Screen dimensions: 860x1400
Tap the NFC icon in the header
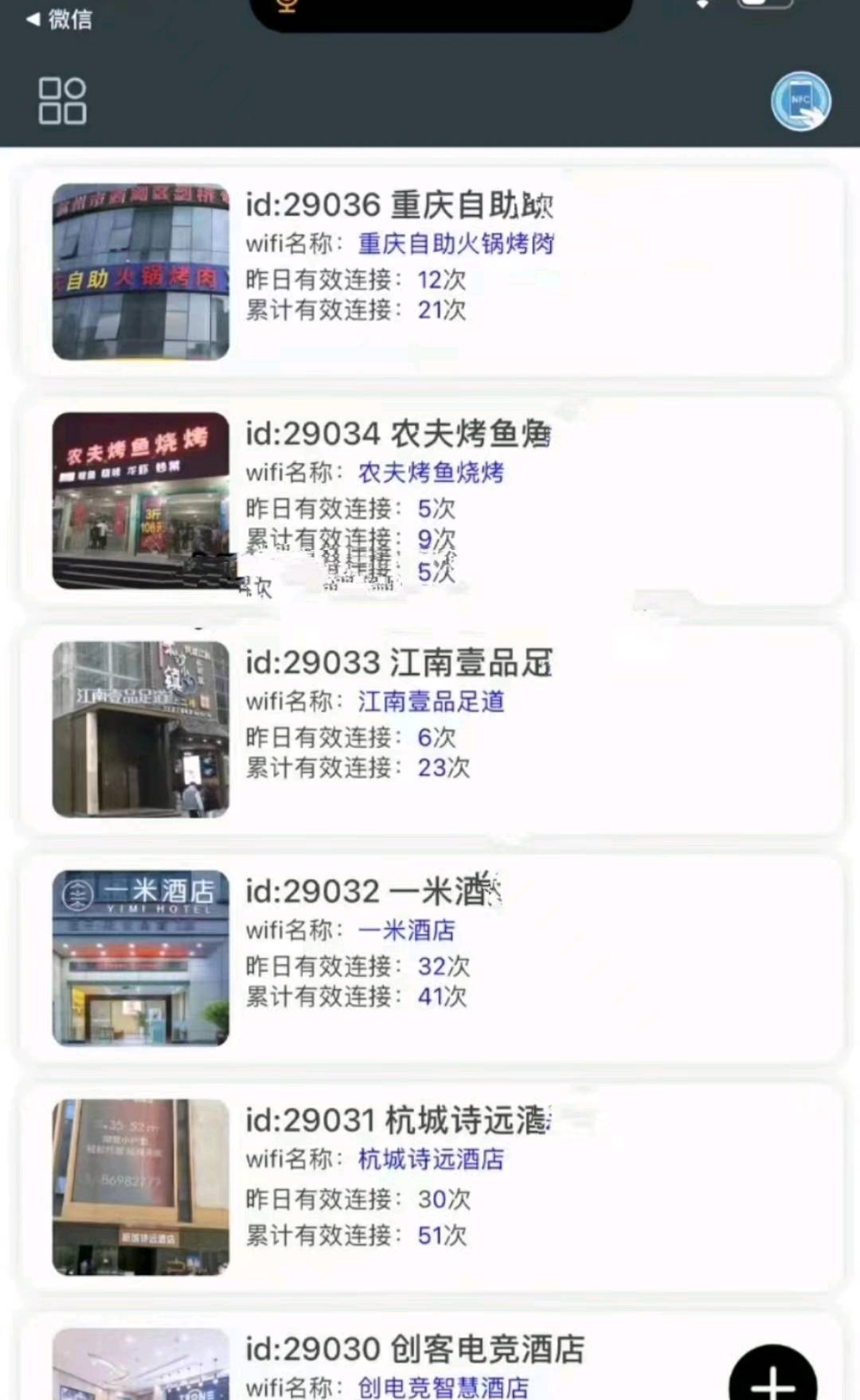800,101
